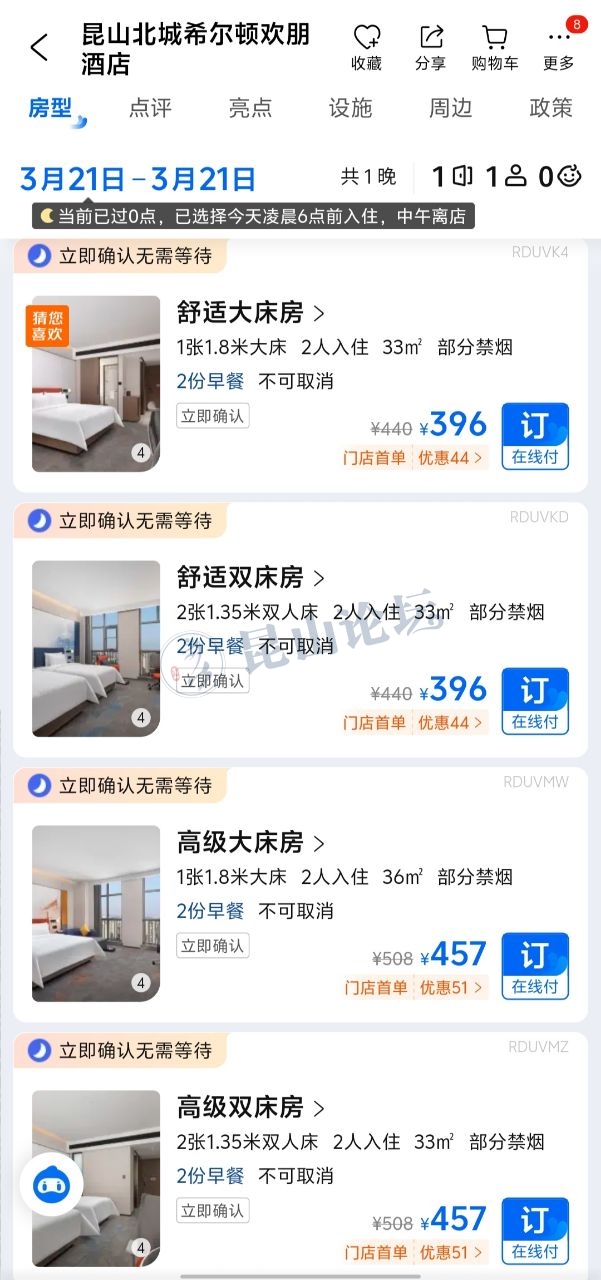This screenshot has width=601, height=1280.
Task: Open the 购物车 shopping cart
Action: (x=495, y=47)
